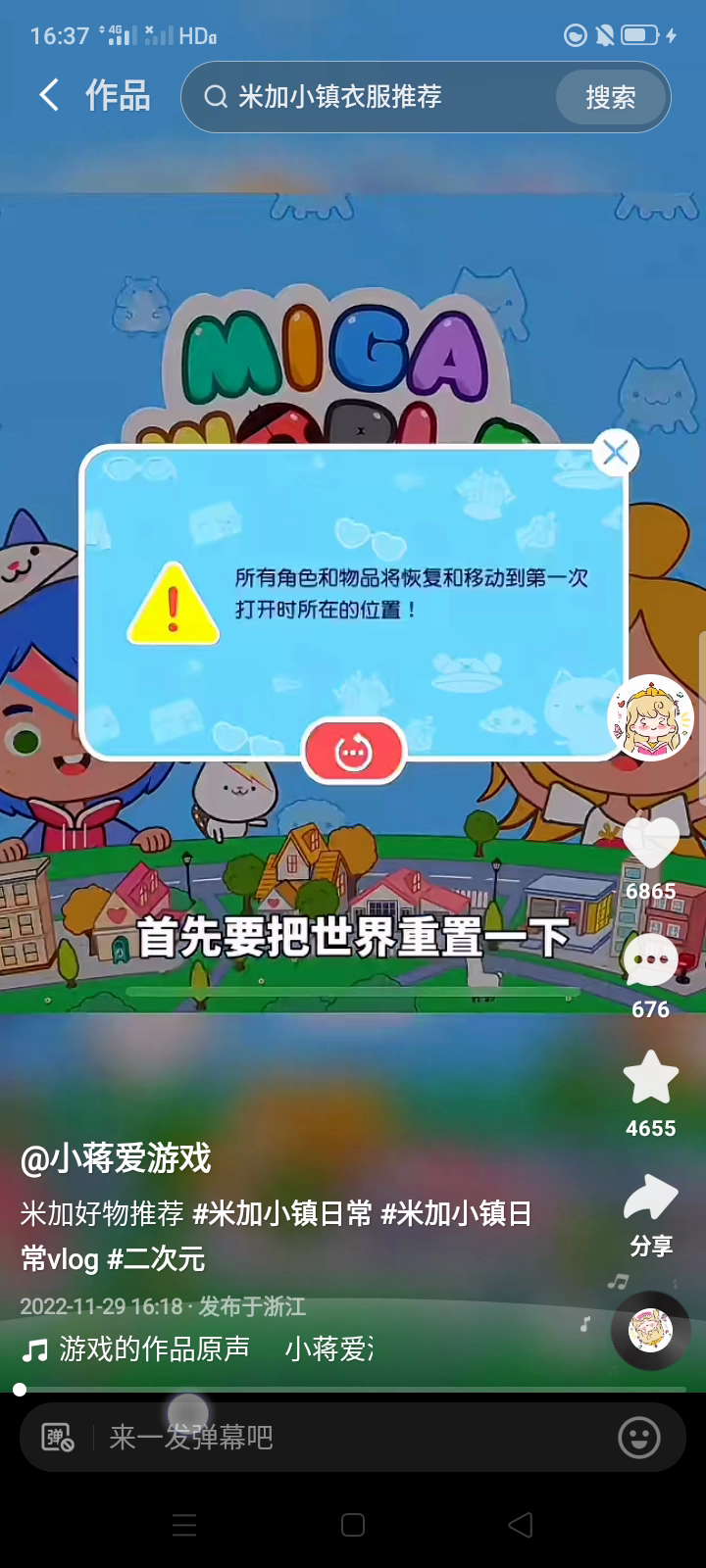The width and height of the screenshot is (706, 1568).
Task: Open the search box for 米加小镇衣服推荐
Action: point(373,97)
